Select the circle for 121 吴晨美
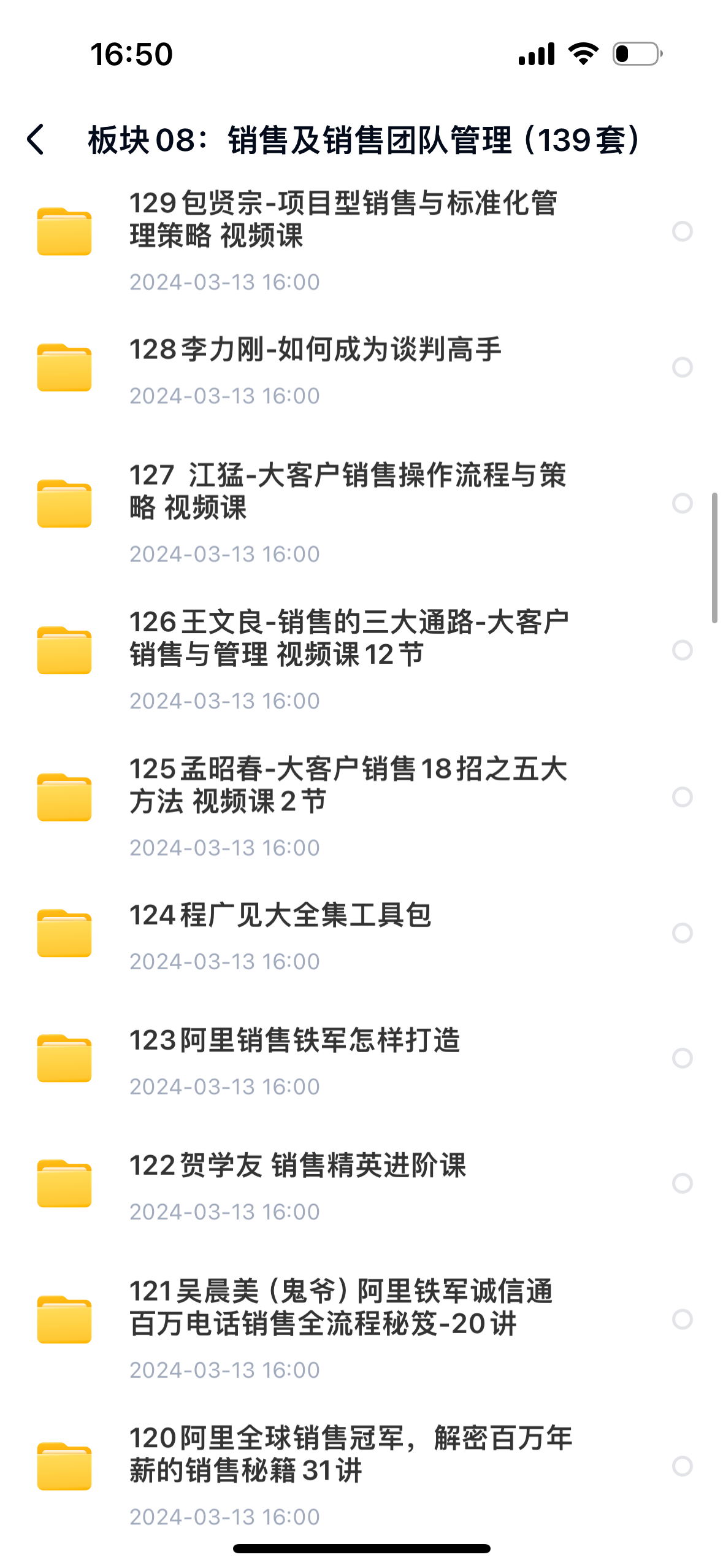The height and width of the screenshot is (1568, 723). click(682, 1320)
